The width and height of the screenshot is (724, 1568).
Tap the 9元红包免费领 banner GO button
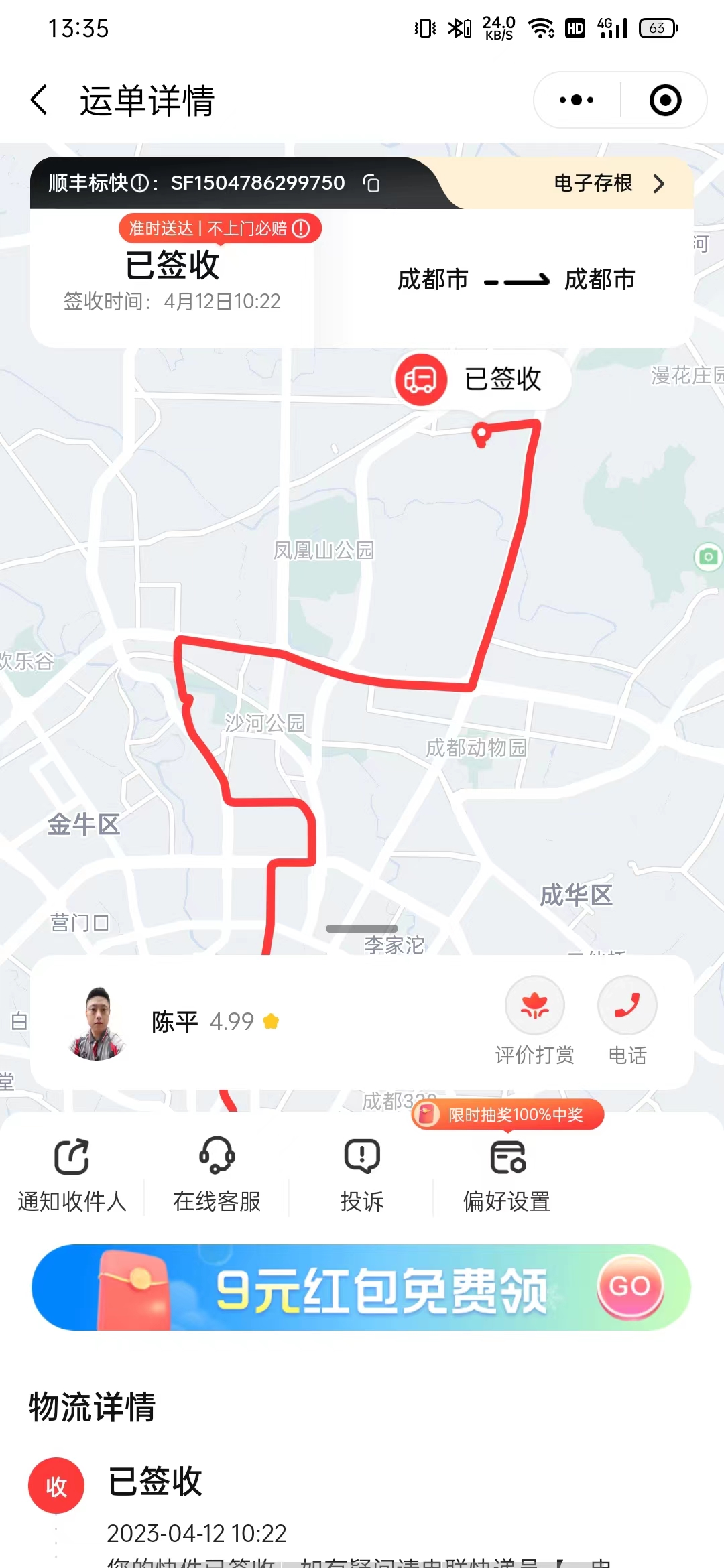point(630,1286)
